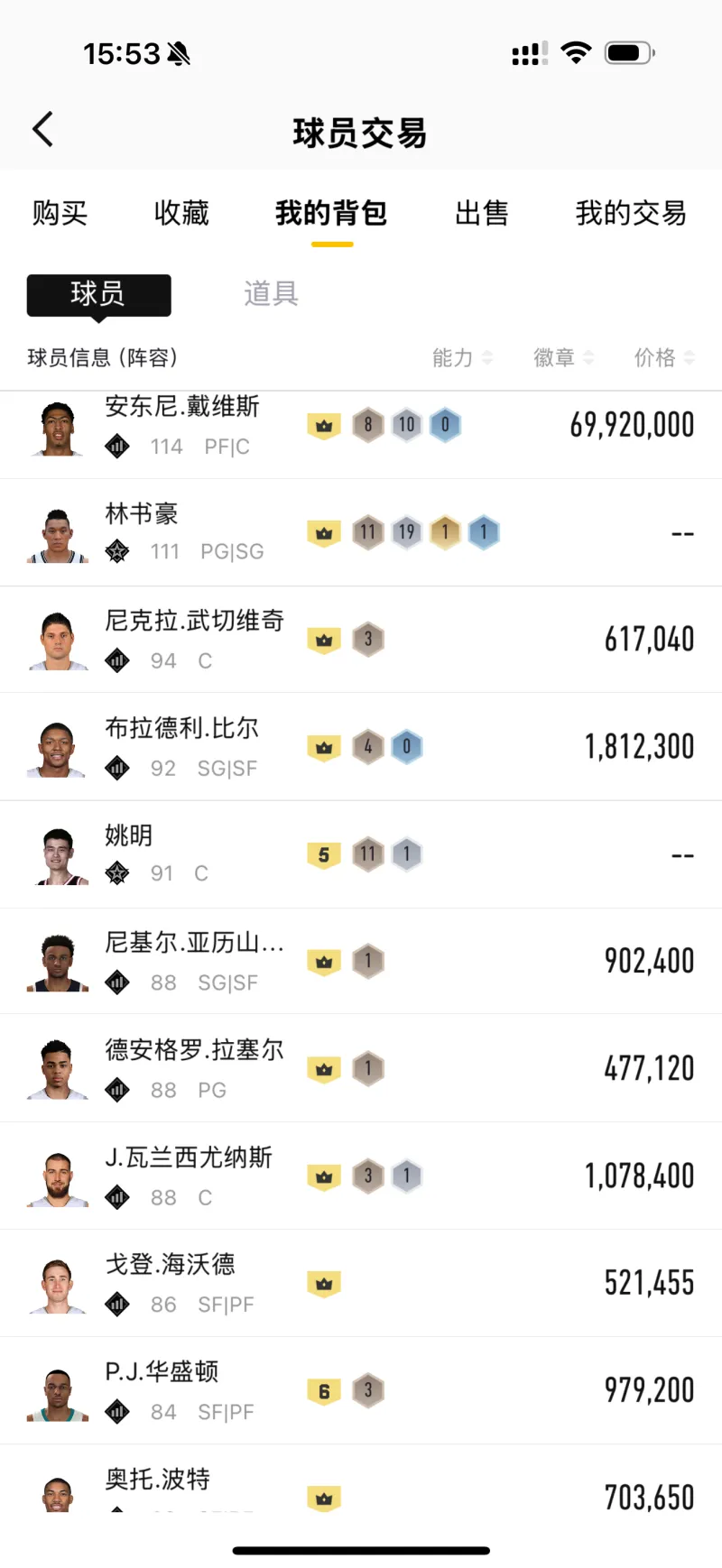722x1568 pixels.
Task: Open the 我的交易 tab
Action: click(x=631, y=213)
